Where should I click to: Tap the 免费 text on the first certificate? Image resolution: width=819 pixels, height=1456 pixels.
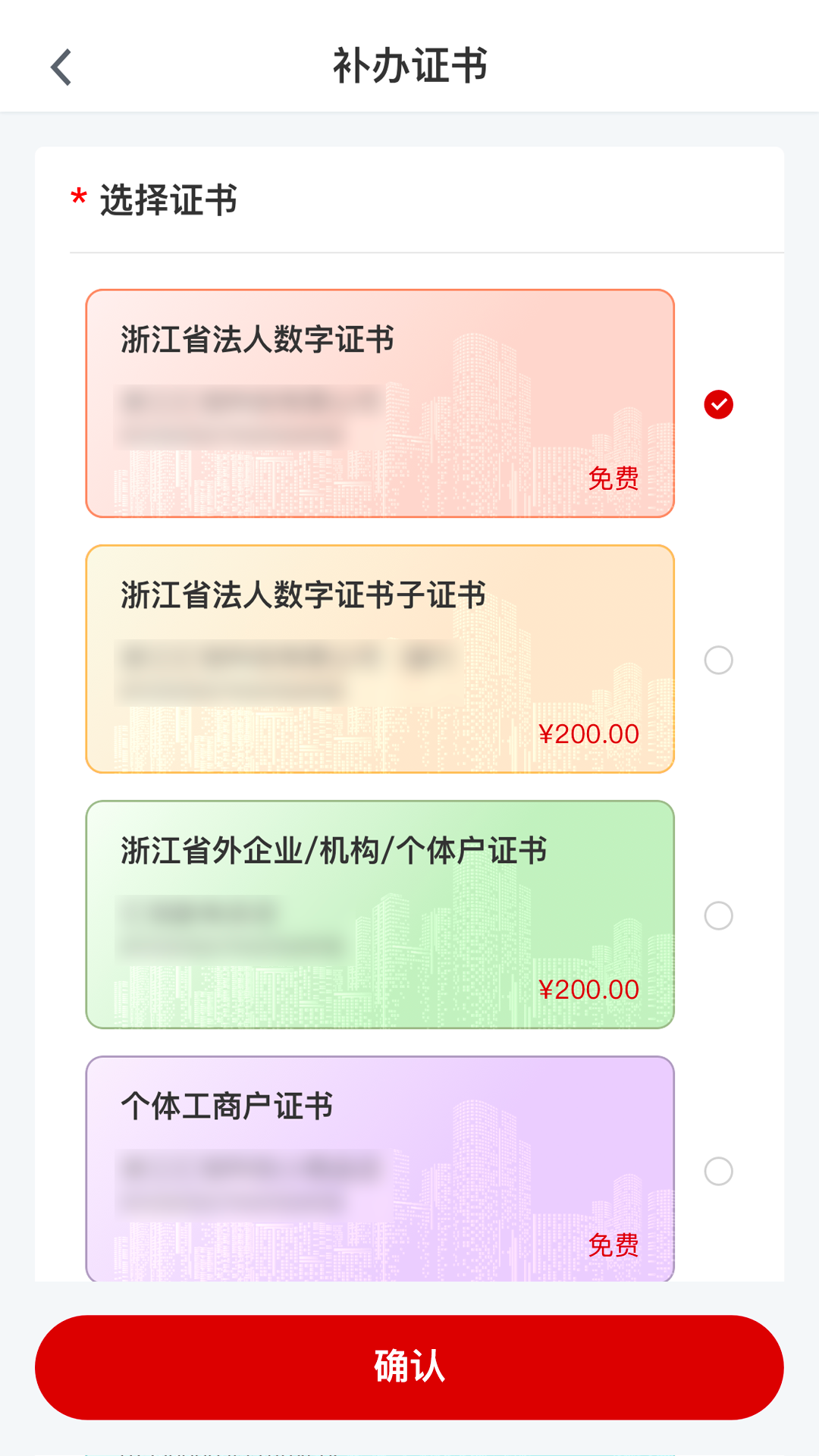614,477
